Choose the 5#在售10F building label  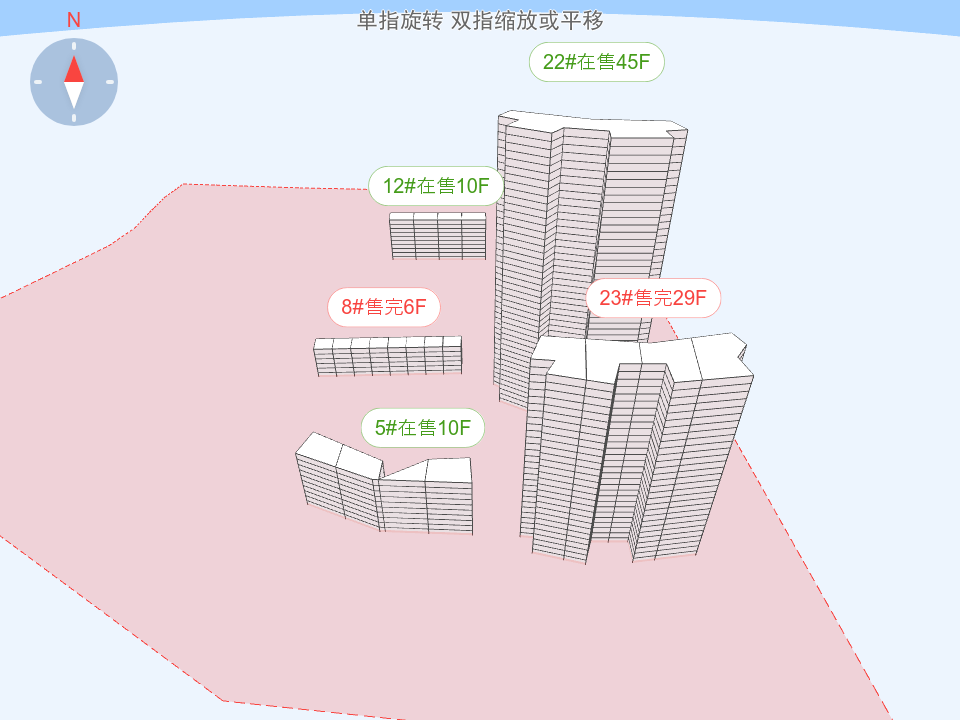423,428
